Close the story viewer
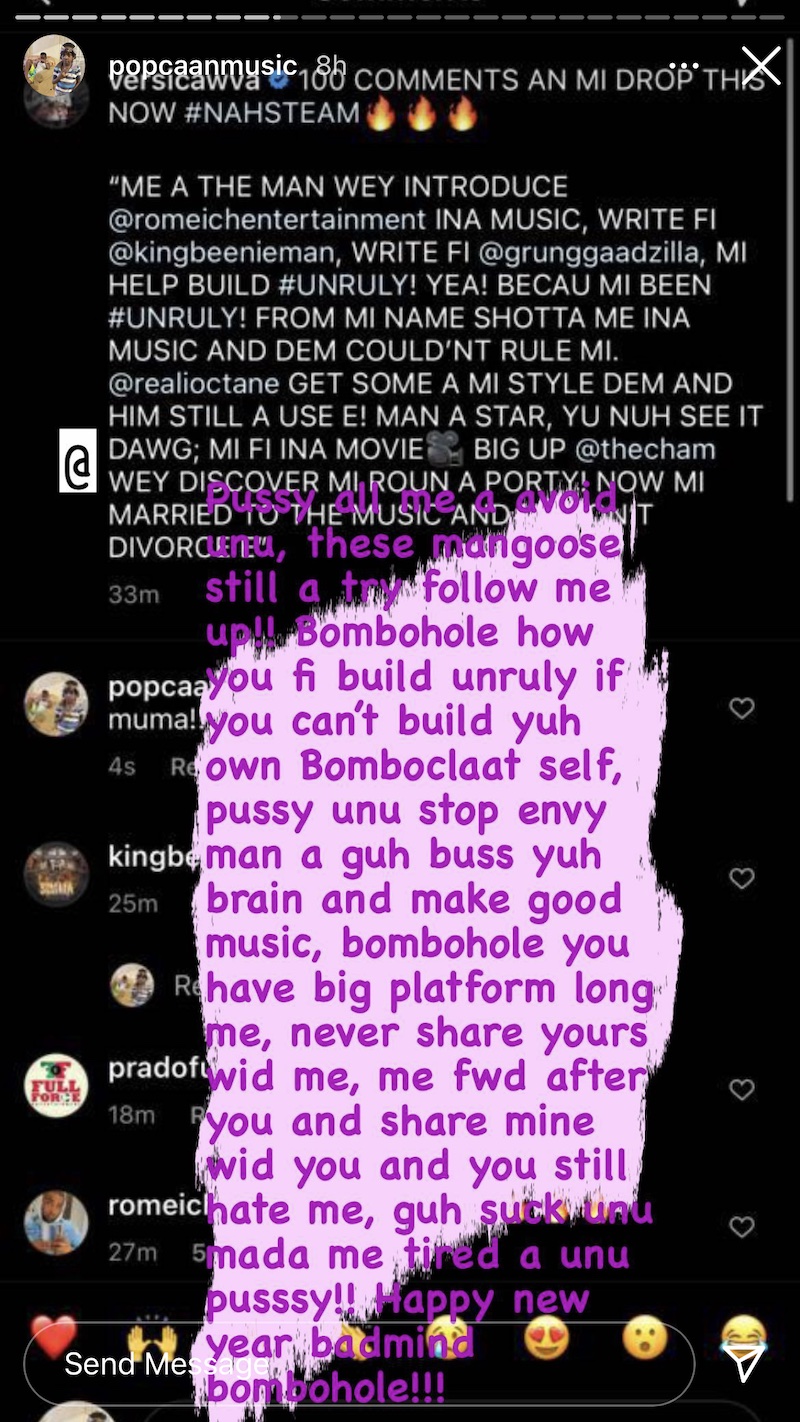Image resolution: width=800 pixels, height=1422 pixels. 761,66
